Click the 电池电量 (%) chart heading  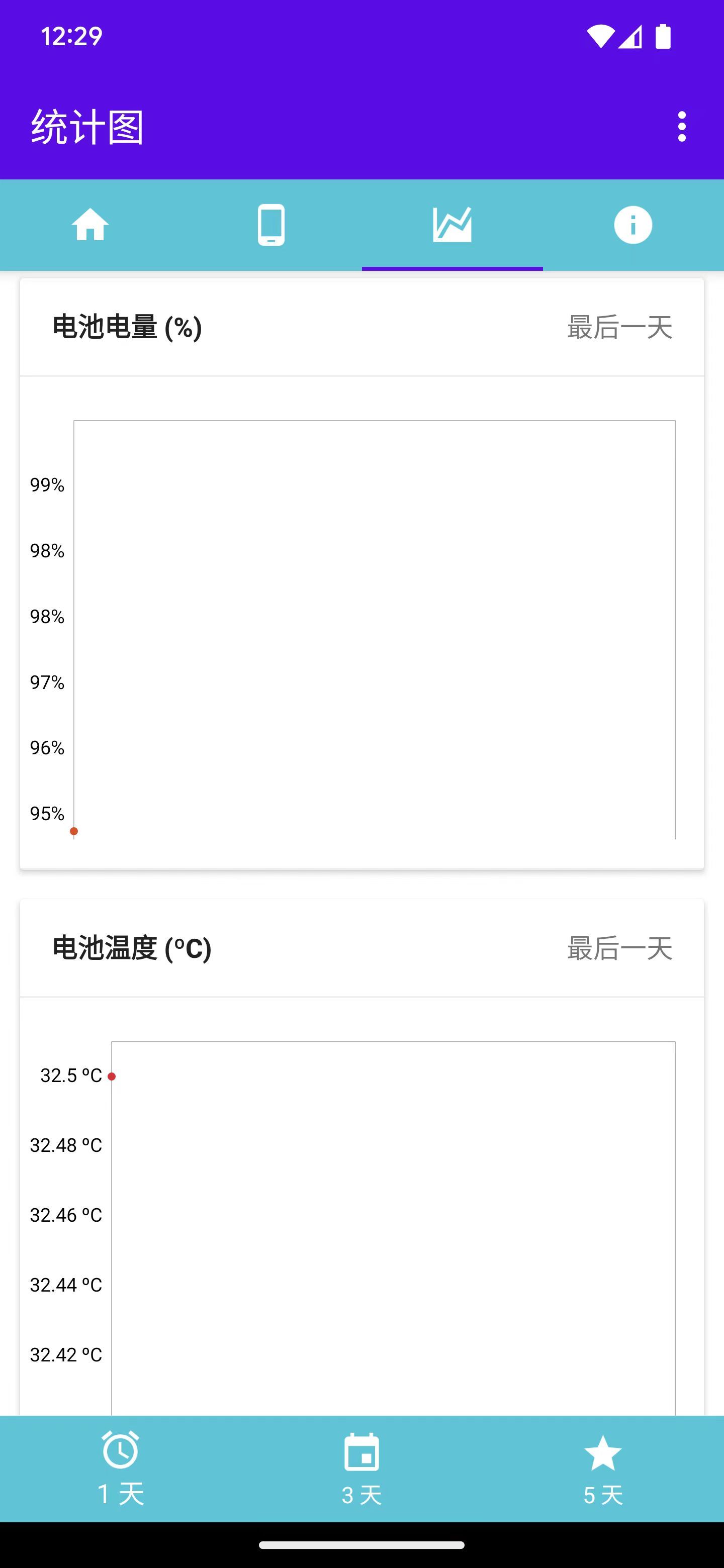[x=127, y=329]
